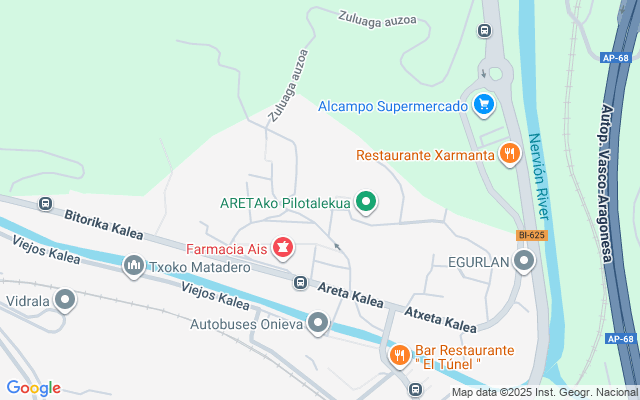
Task: Open Bar Restaurante El Túnel pin
Action: (400, 356)
